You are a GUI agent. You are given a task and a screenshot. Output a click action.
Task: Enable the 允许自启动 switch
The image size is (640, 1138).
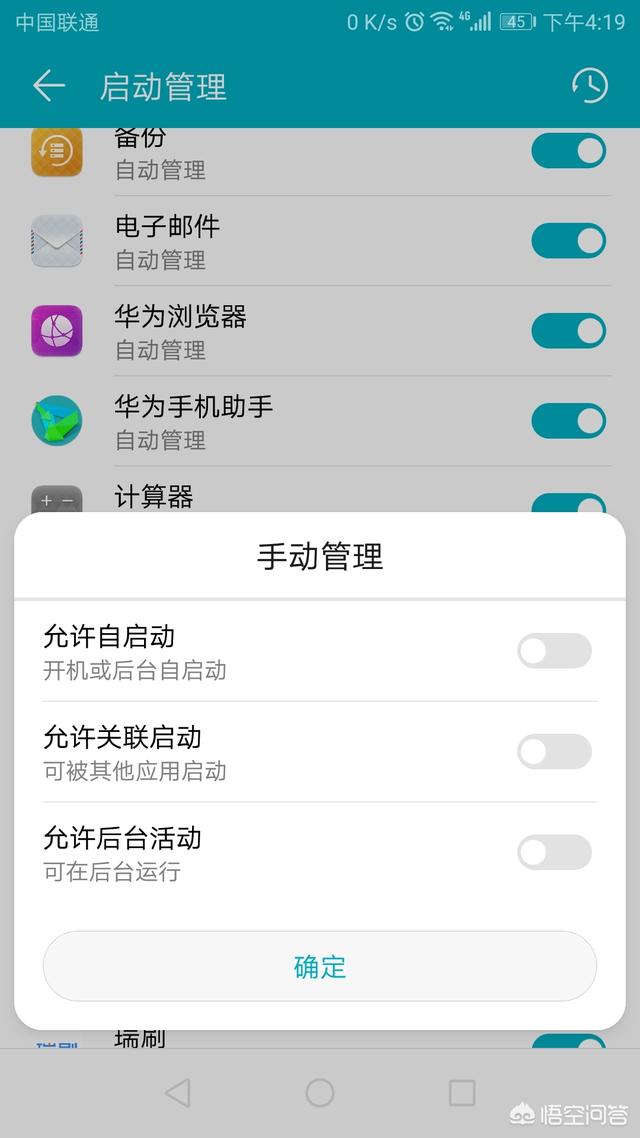pyautogui.click(x=554, y=650)
